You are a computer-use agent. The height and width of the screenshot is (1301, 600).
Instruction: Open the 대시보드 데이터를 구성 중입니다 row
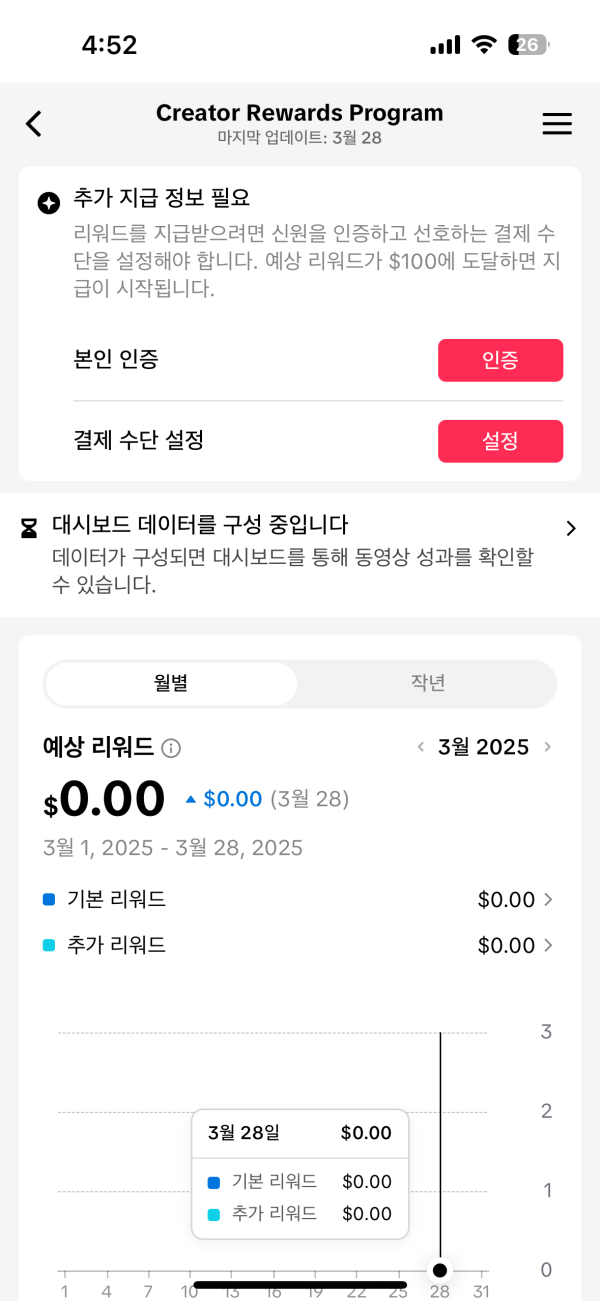[300, 555]
